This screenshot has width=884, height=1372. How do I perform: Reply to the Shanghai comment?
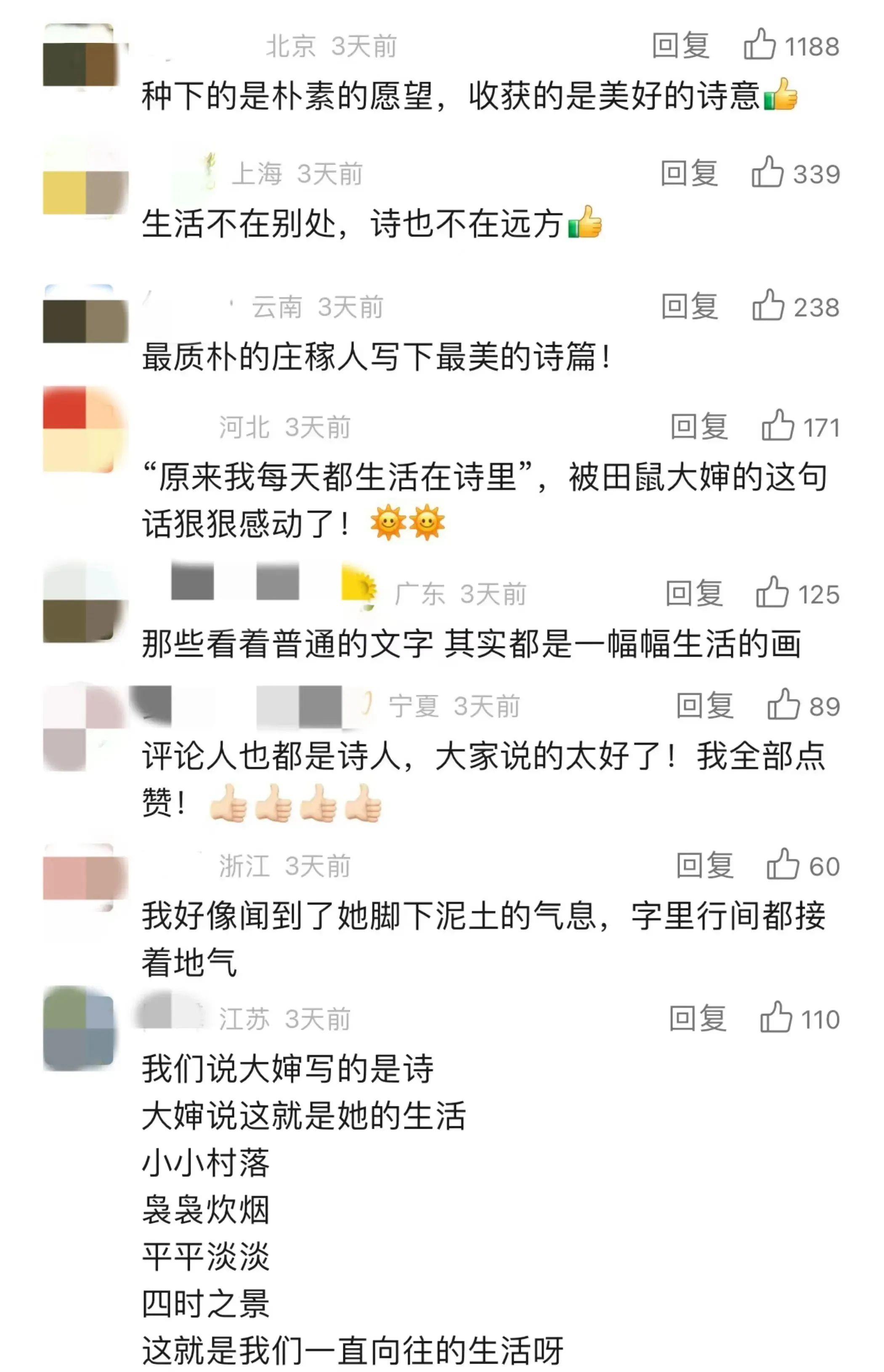[x=689, y=173]
